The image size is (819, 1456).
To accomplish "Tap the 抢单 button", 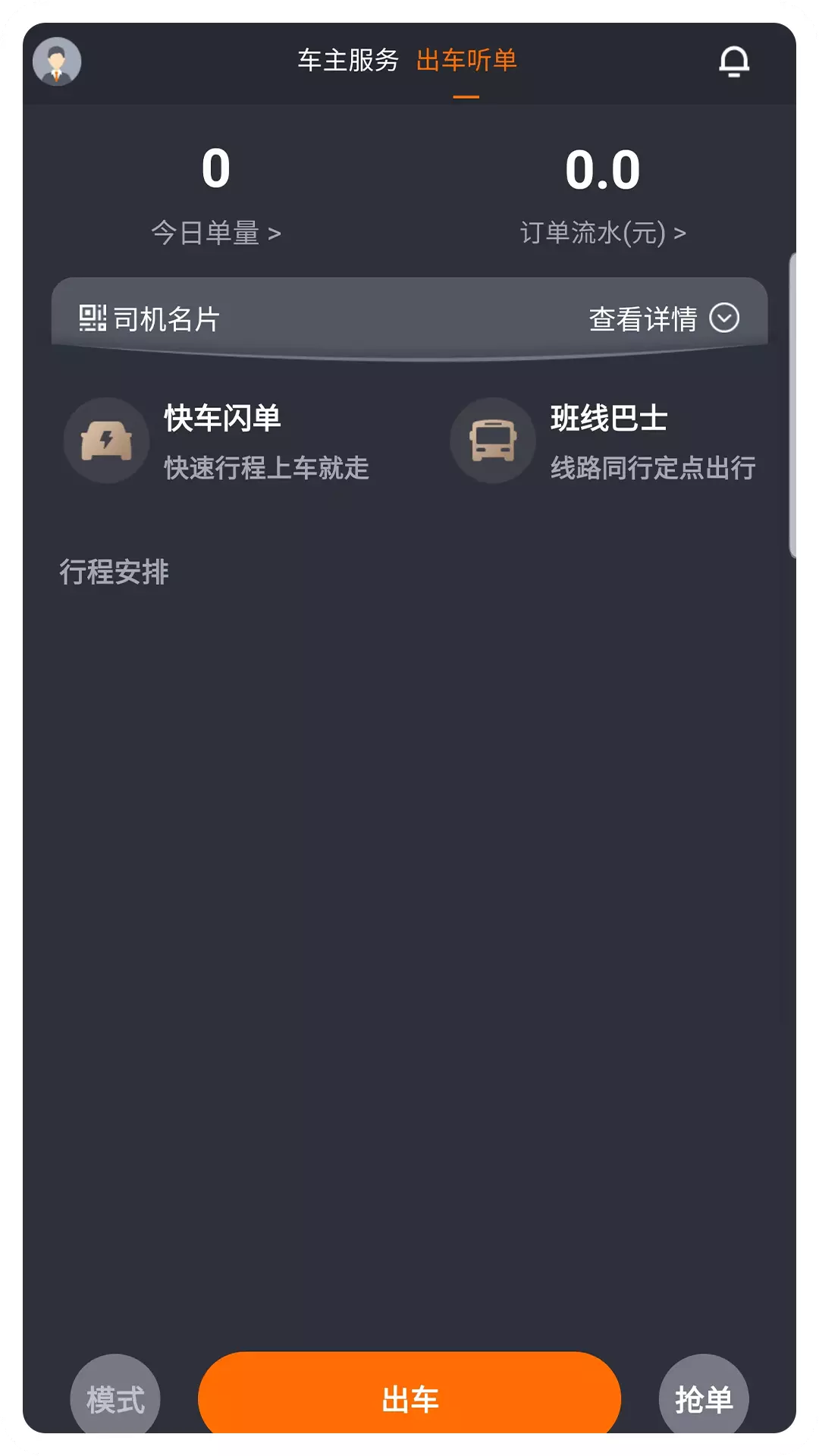I will [x=704, y=1398].
